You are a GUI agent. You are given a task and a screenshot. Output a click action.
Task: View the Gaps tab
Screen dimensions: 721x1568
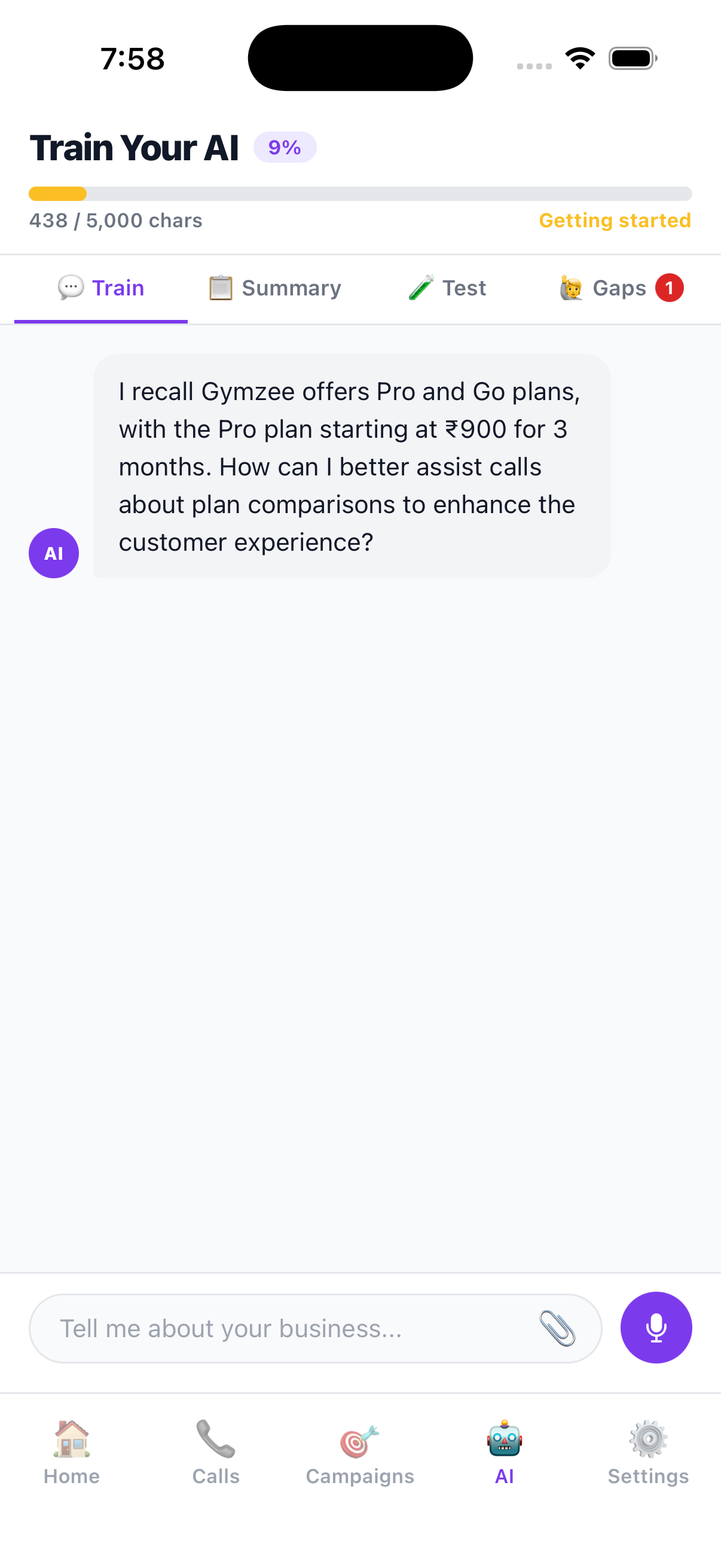pyautogui.click(x=620, y=288)
